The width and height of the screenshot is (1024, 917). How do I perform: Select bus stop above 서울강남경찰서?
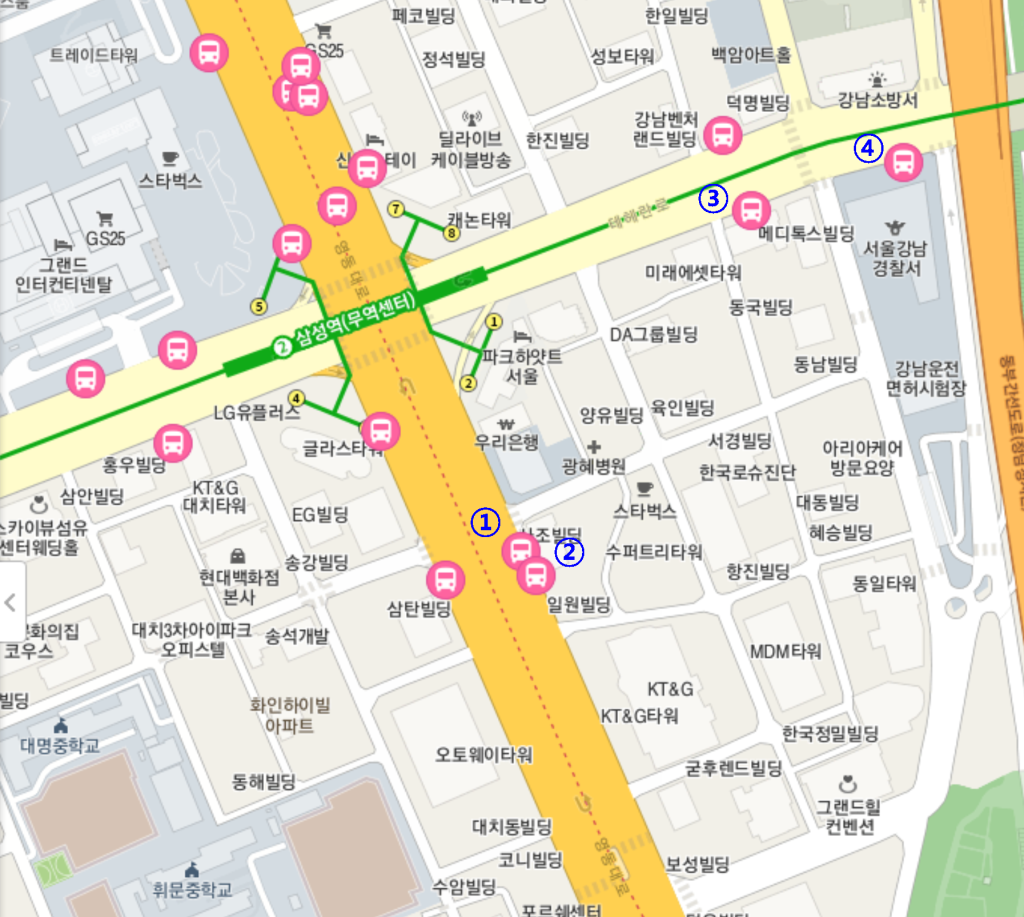point(903,161)
